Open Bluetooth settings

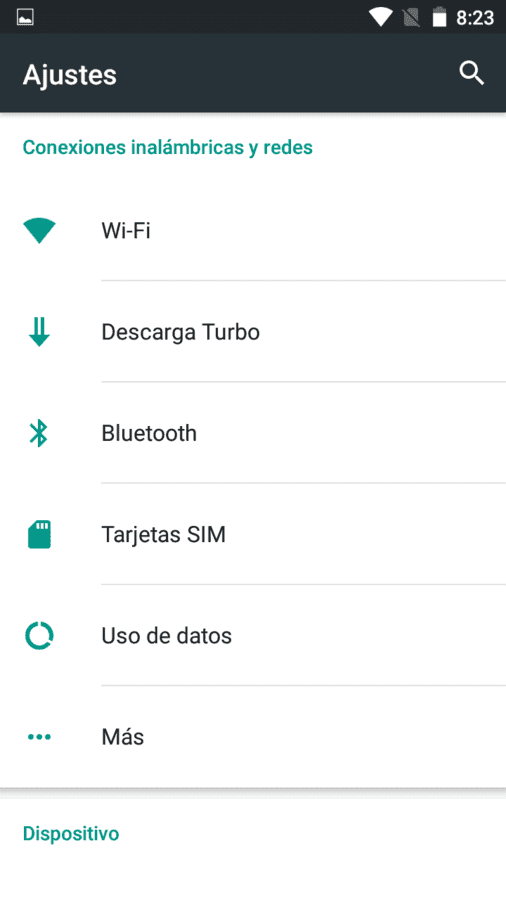tap(253, 433)
